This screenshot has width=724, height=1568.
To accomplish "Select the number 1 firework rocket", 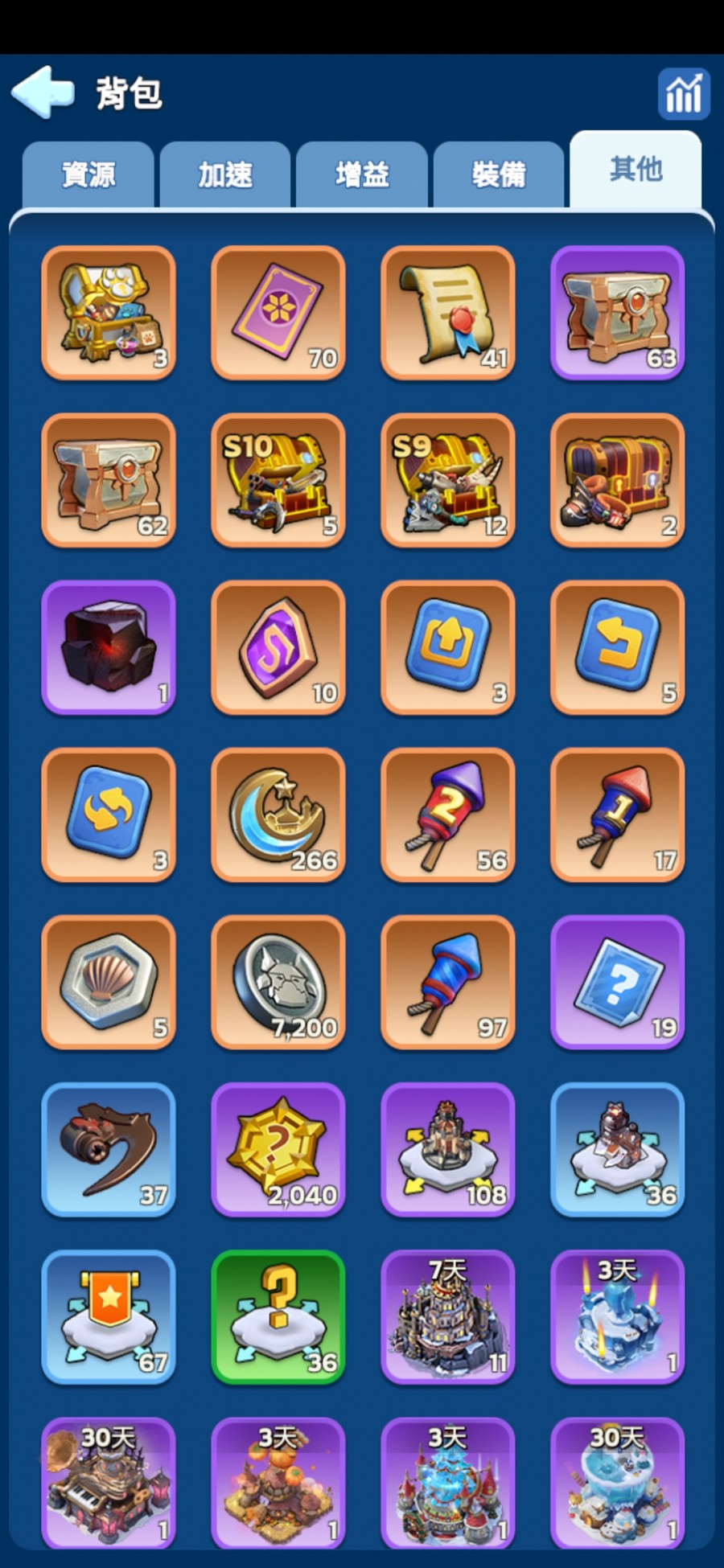I will (x=618, y=815).
